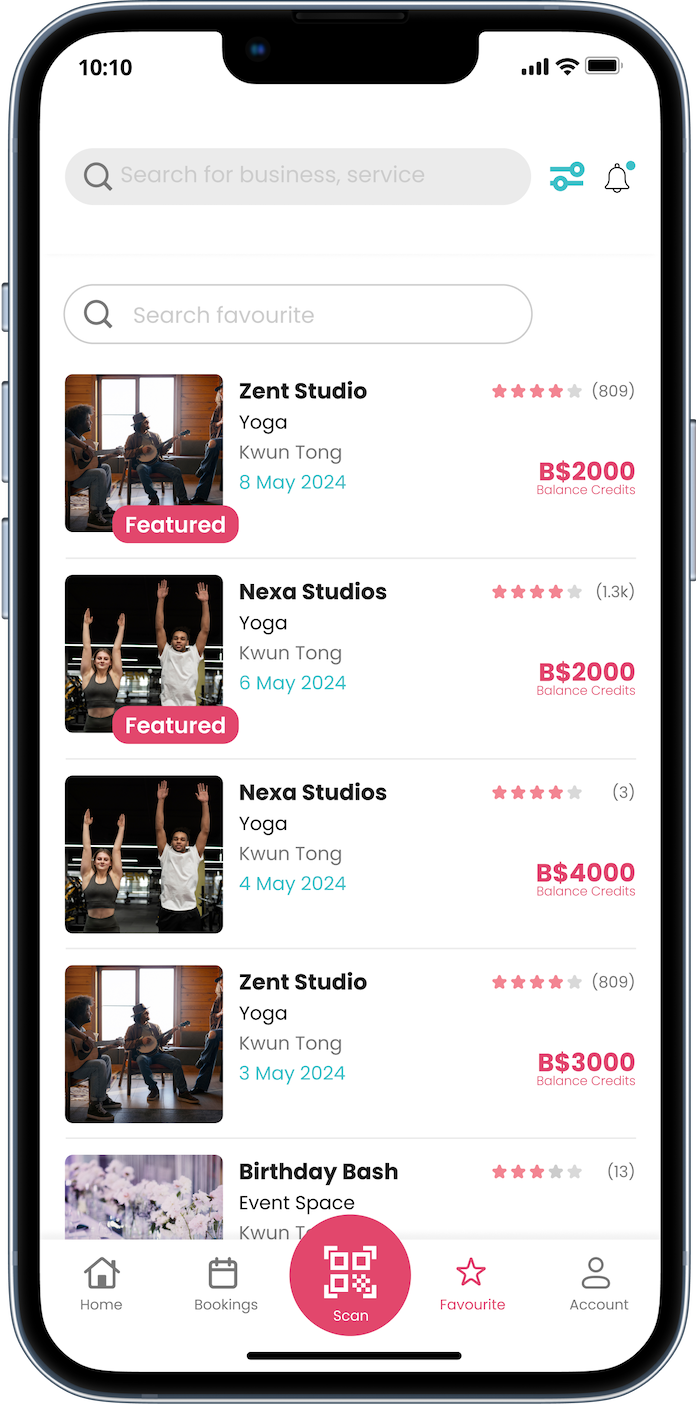Go to the Home tab

pyautogui.click(x=101, y=1284)
